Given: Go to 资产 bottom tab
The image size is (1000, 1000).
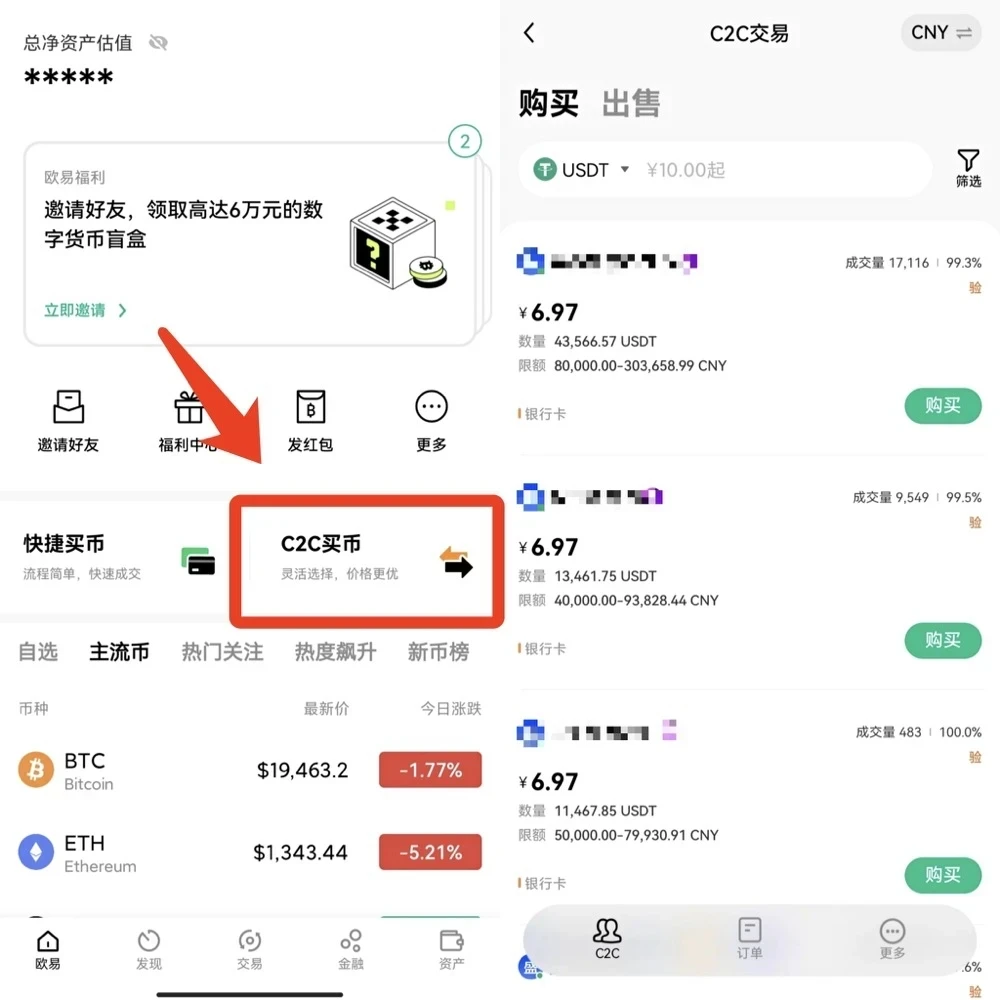Looking at the screenshot, I should (x=451, y=949).
